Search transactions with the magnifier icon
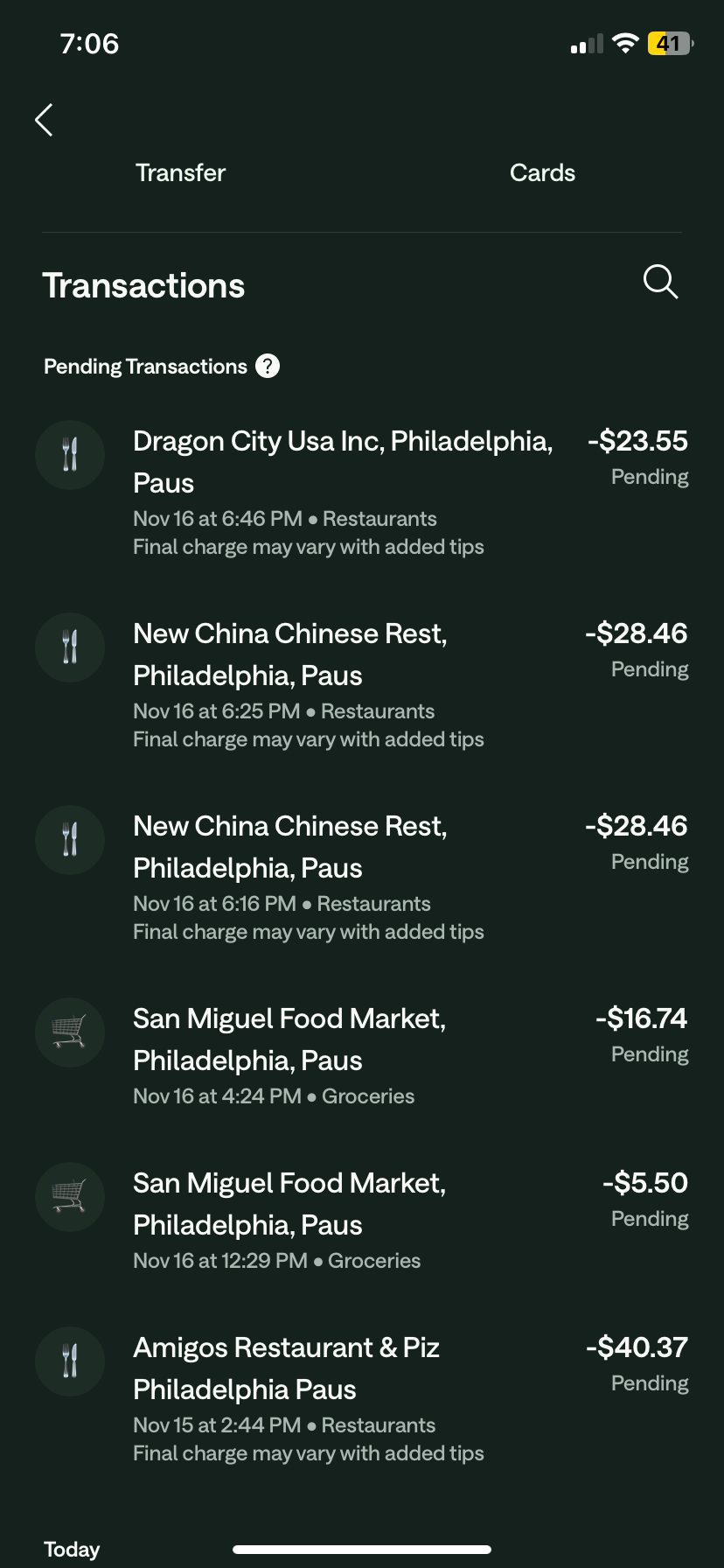The height and width of the screenshot is (1568, 724). (x=660, y=283)
